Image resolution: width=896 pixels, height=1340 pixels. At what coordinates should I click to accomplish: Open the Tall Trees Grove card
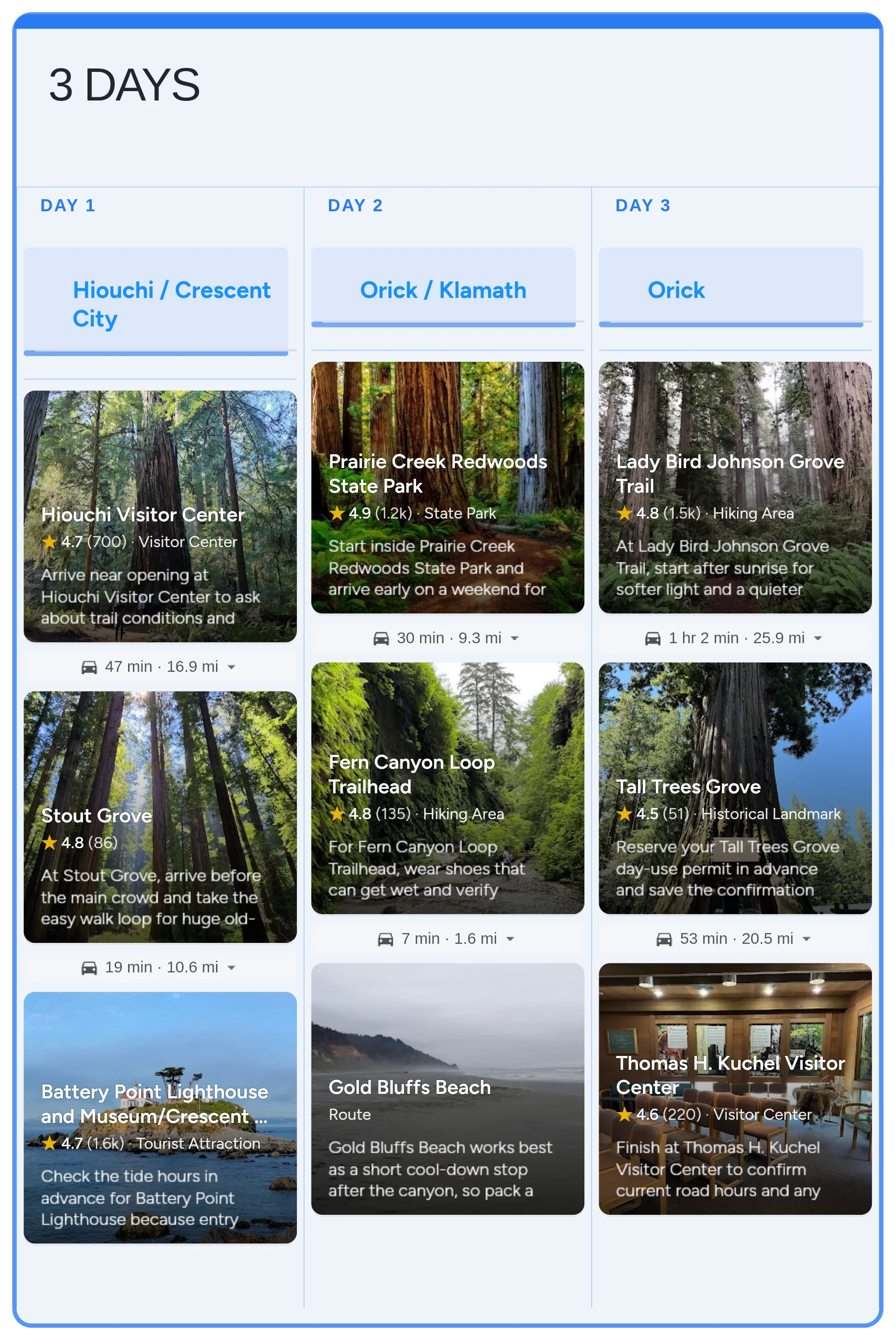pos(735,788)
